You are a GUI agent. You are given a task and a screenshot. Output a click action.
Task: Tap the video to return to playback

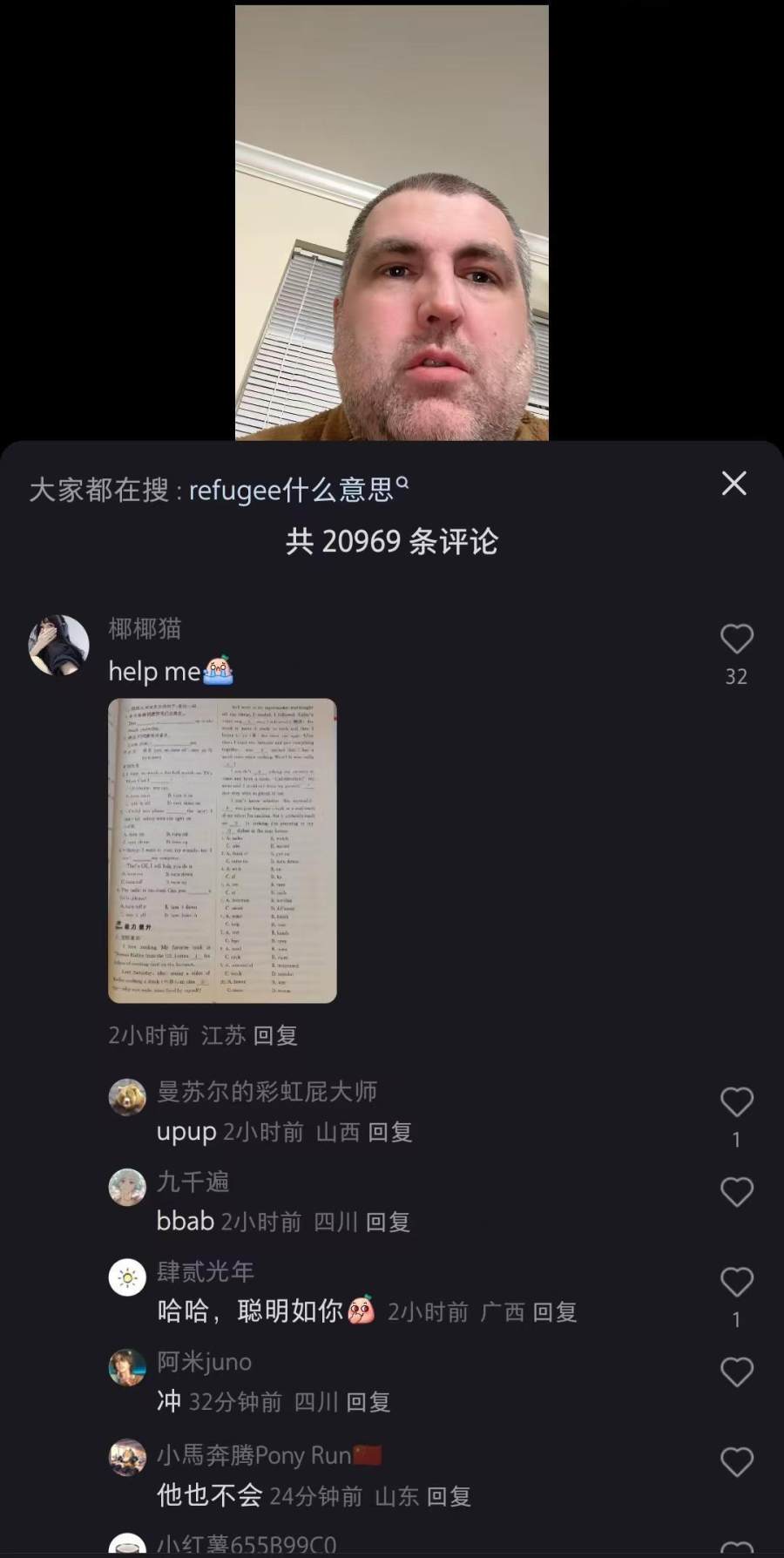[x=392, y=222]
